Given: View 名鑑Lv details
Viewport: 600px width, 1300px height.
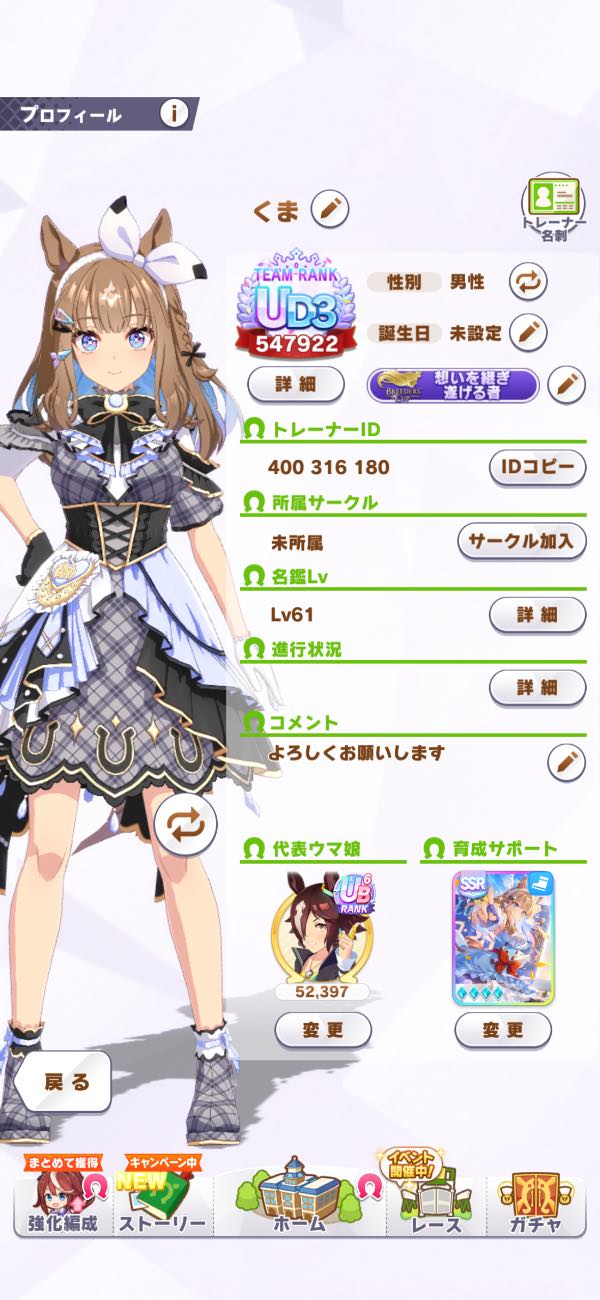Looking at the screenshot, I should coord(537,614).
